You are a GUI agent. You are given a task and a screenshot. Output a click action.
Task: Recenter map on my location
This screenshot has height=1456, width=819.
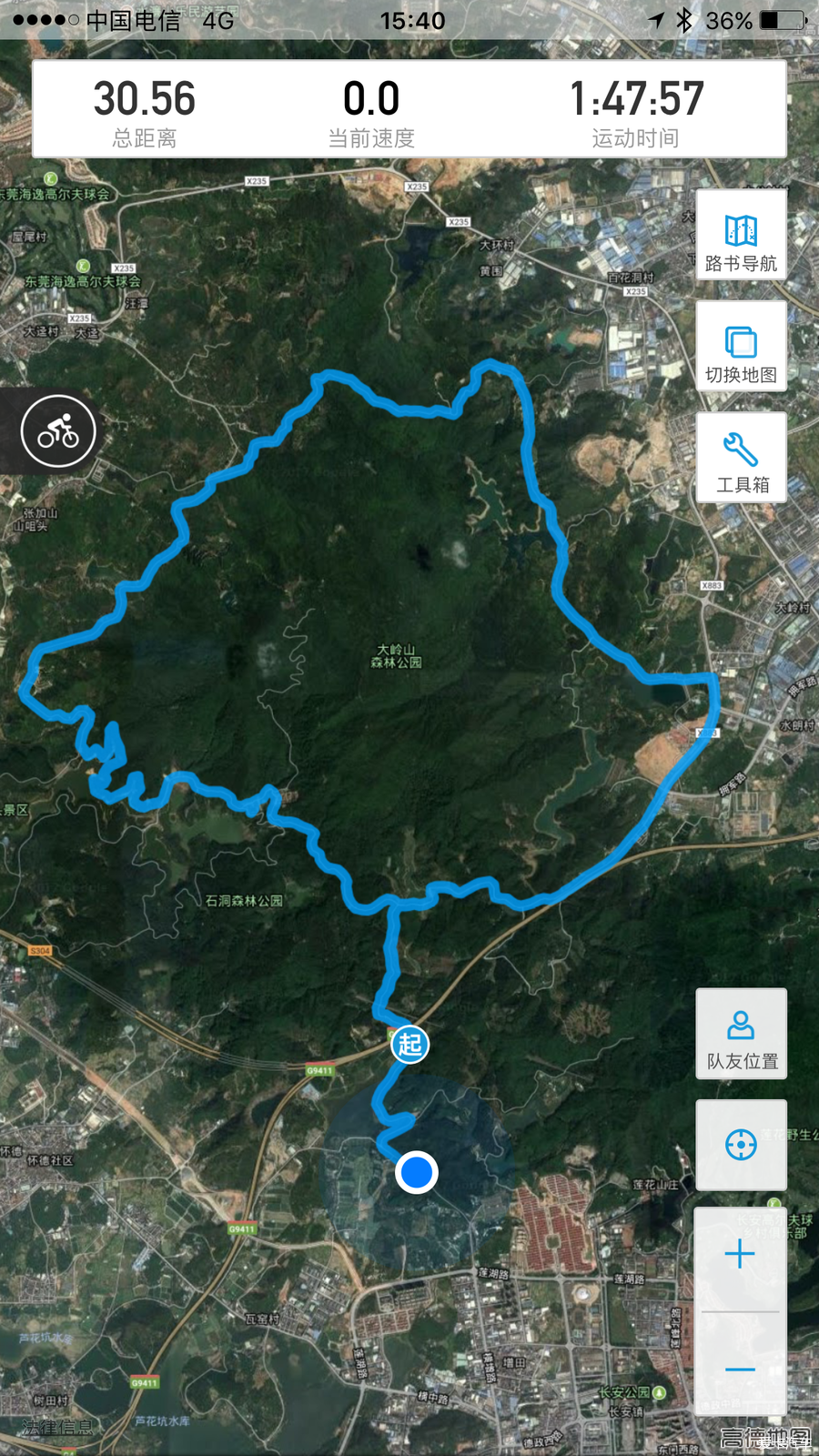pos(741,1145)
